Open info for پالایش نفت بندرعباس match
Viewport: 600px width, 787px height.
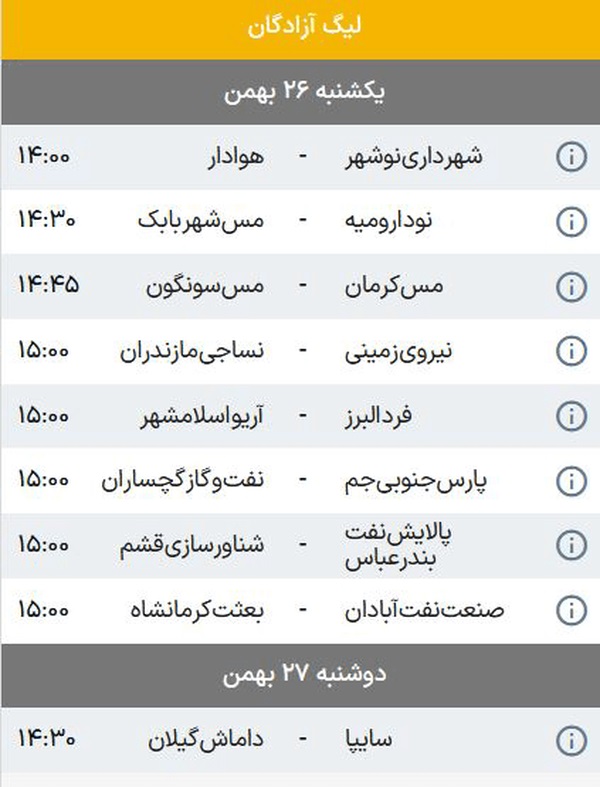(571, 545)
